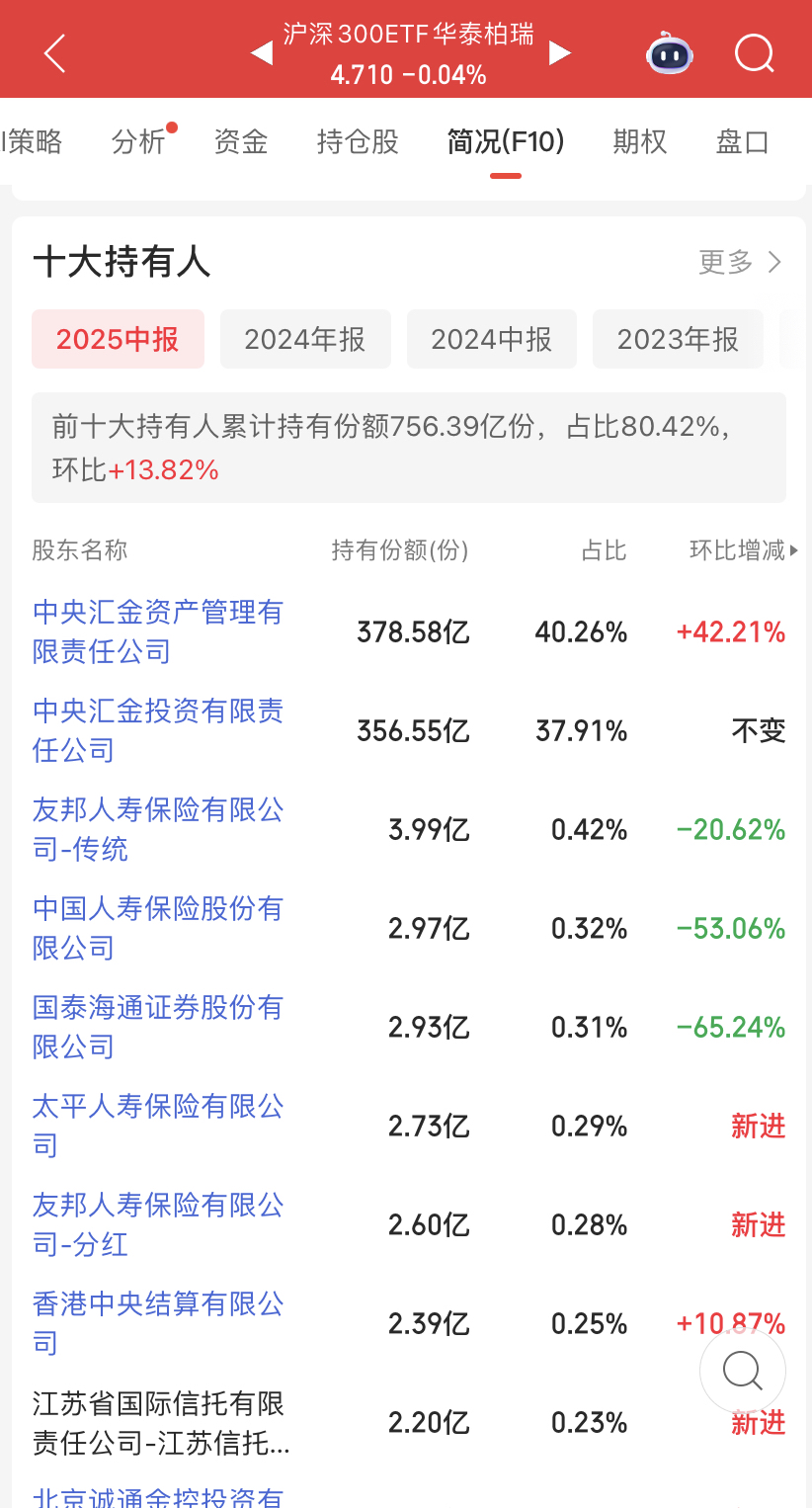Switch to the 分析 tab
This screenshot has width=812, height=1508.
coord(138,142)
